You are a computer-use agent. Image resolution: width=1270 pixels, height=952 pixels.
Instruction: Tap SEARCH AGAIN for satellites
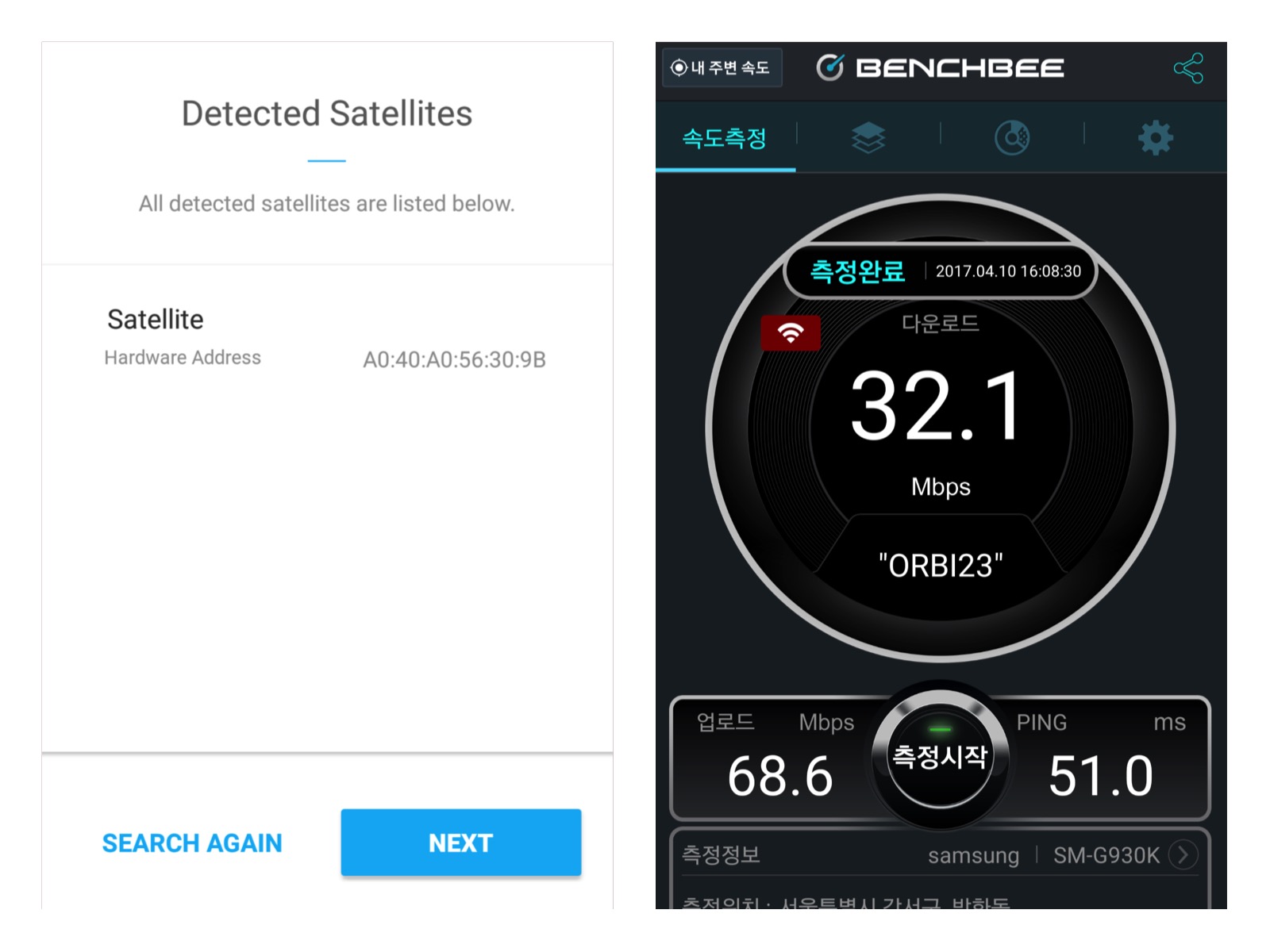click(x=192, y=843)
